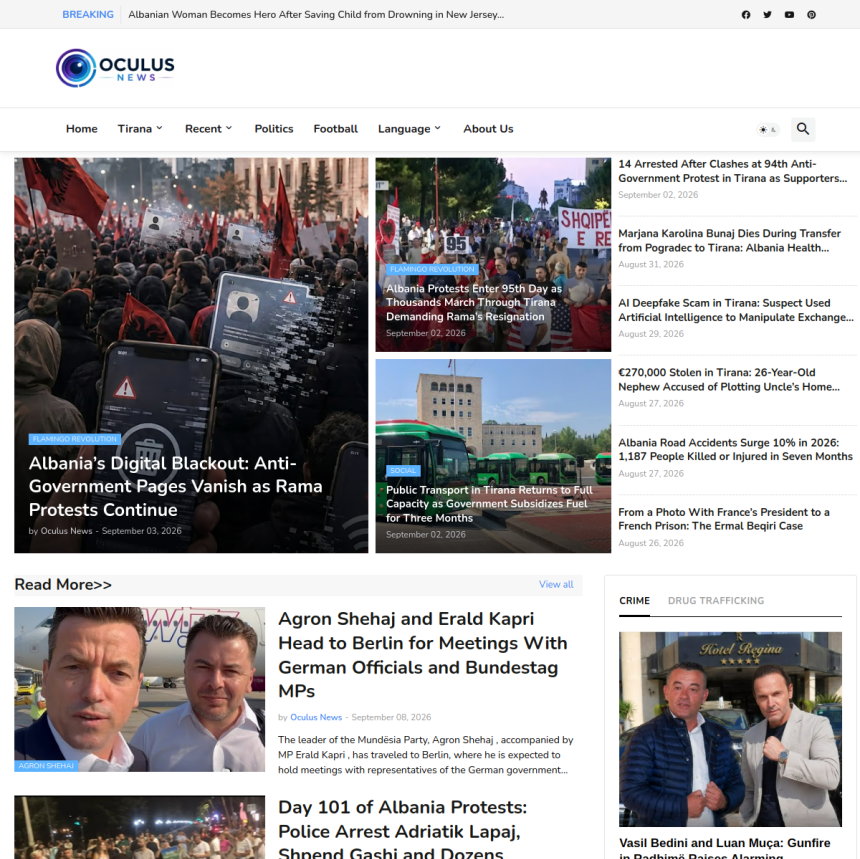Open the Facebook icon in the top bar
Image resolution: width=860 pixels, height=859 pixels.
pos(746,15)
